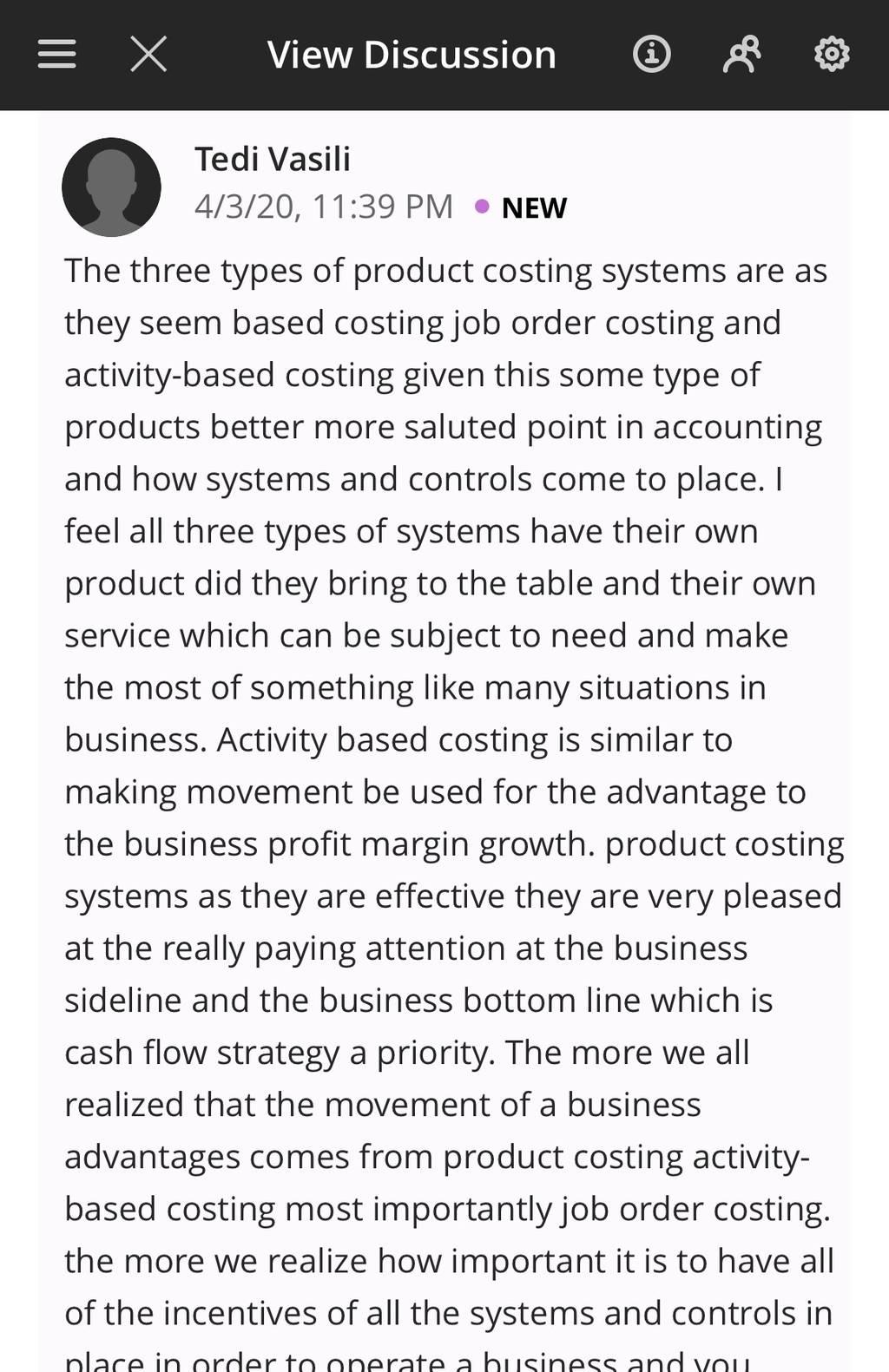The image size is (889, 1372).
Task: Close the discussion view
Action: [x=148, y=55]
